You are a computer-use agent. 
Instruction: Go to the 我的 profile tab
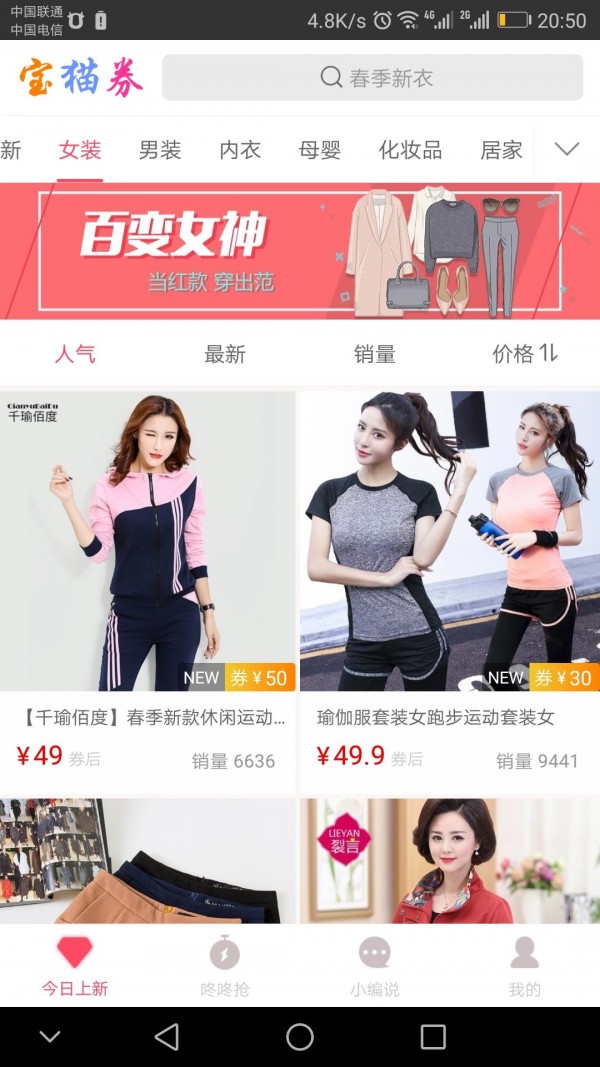tap(524, 967)
